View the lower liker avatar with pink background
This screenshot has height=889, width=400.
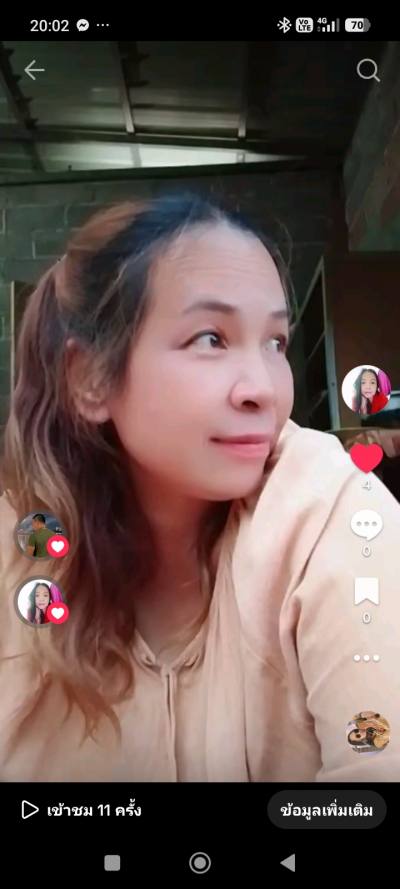point(40,602)
